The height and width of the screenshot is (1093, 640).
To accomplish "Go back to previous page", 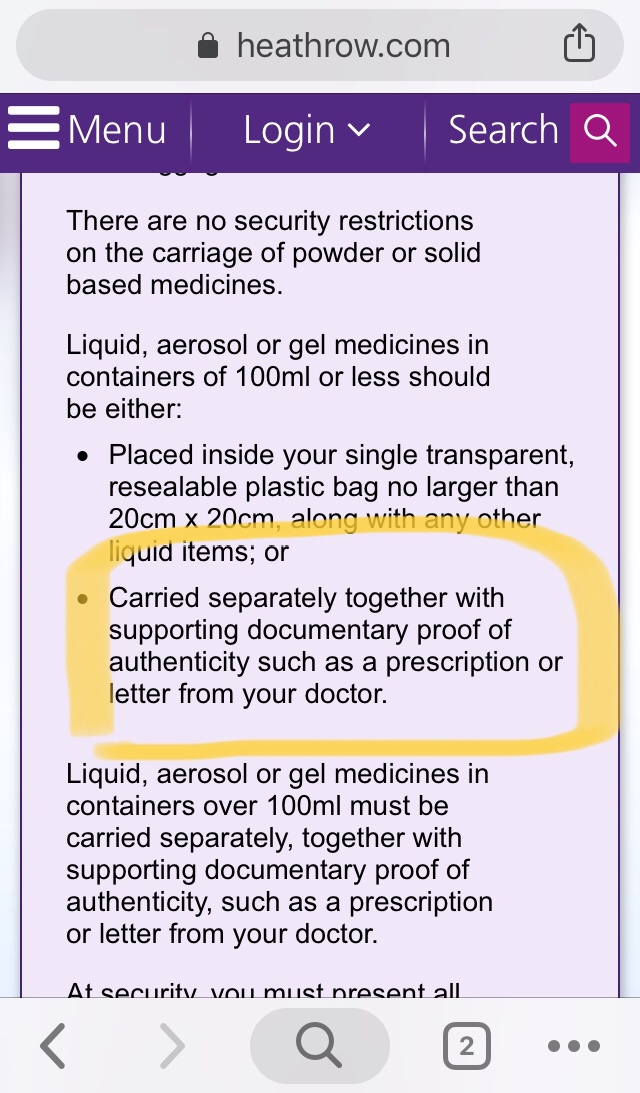I will point(53,1046).
